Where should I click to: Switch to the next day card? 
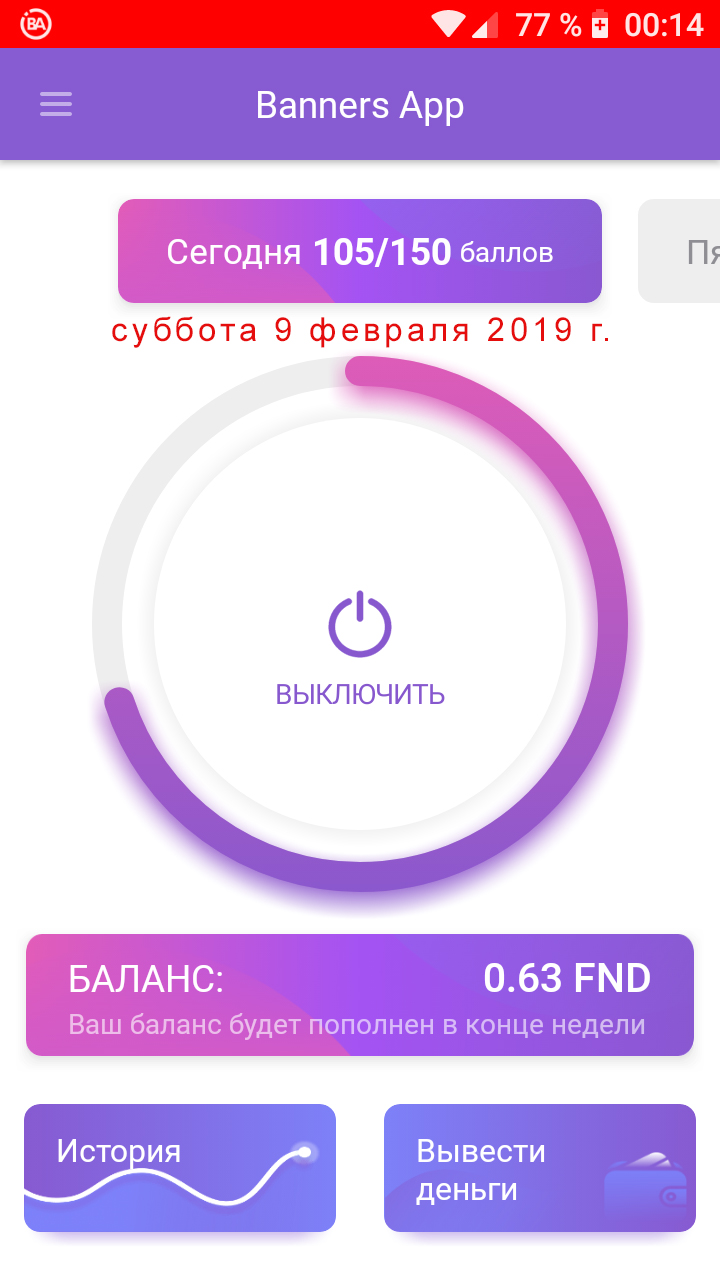point(680,251)
